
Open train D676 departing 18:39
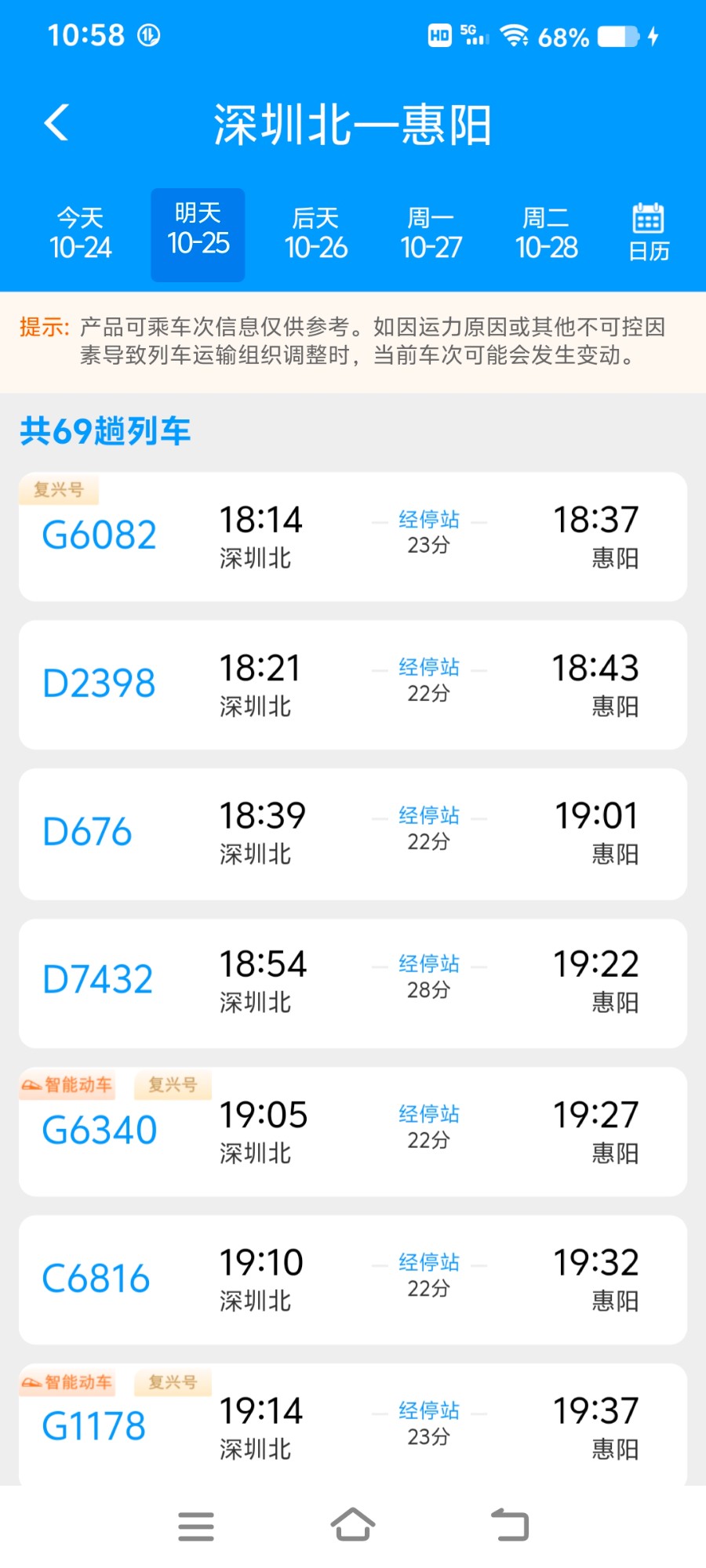pos(88,833)
